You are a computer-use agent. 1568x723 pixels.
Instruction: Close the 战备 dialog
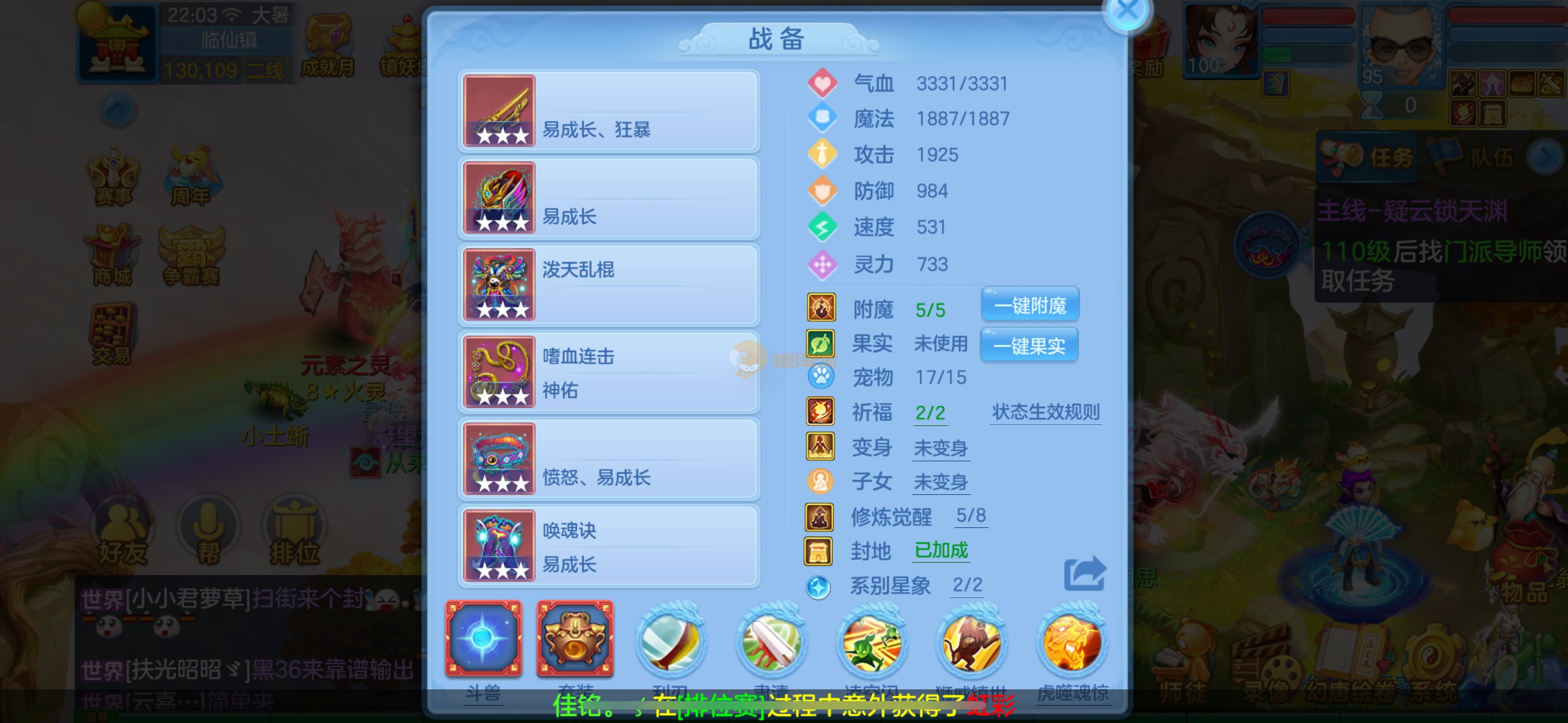(x=1127, y=11)
